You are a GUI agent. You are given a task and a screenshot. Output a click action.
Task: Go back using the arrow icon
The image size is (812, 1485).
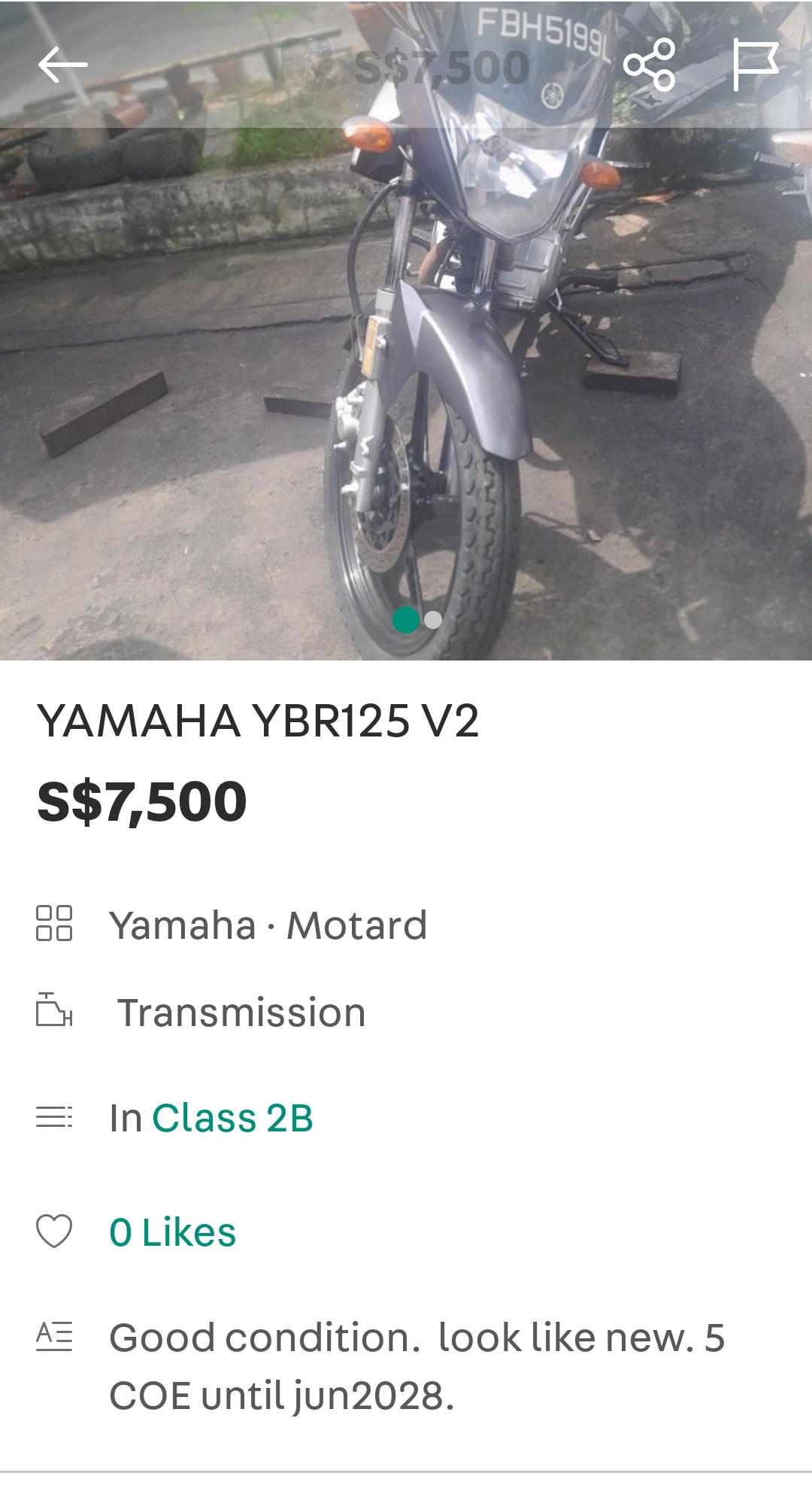[63, 65]
